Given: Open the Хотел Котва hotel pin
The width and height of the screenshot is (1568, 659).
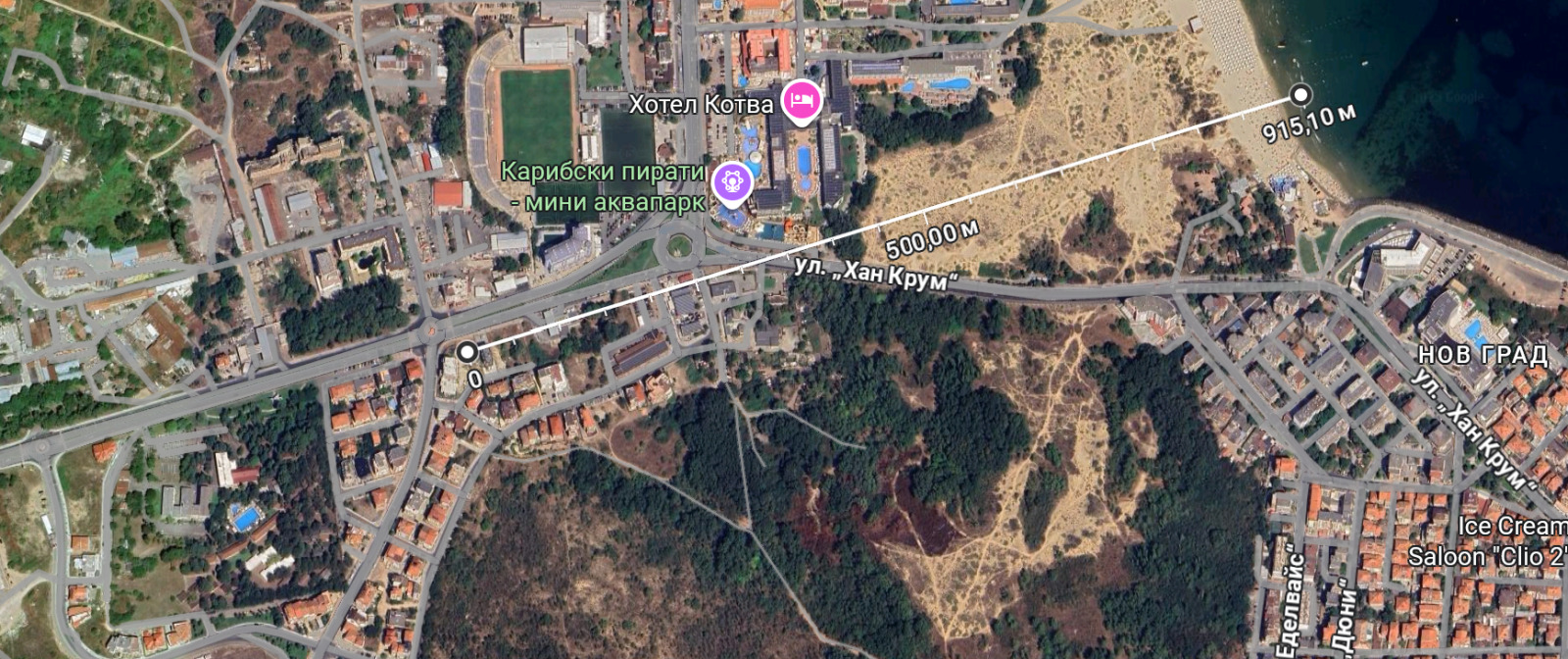Looking at the screenshot, I should 802,101.
